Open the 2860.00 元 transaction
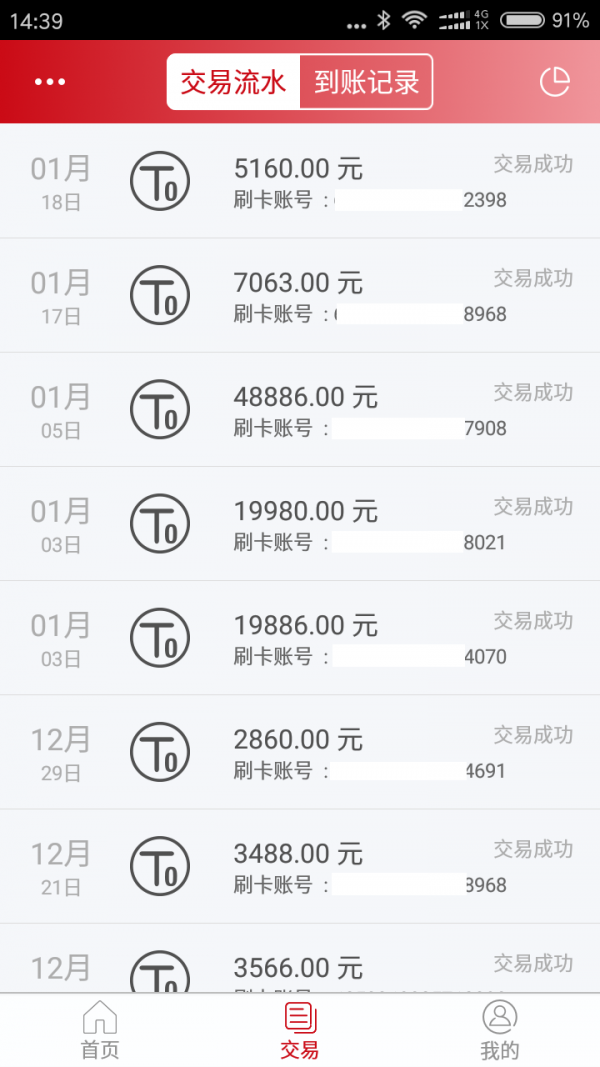This screenshot has width=600, height=1067. click(300, 752)
